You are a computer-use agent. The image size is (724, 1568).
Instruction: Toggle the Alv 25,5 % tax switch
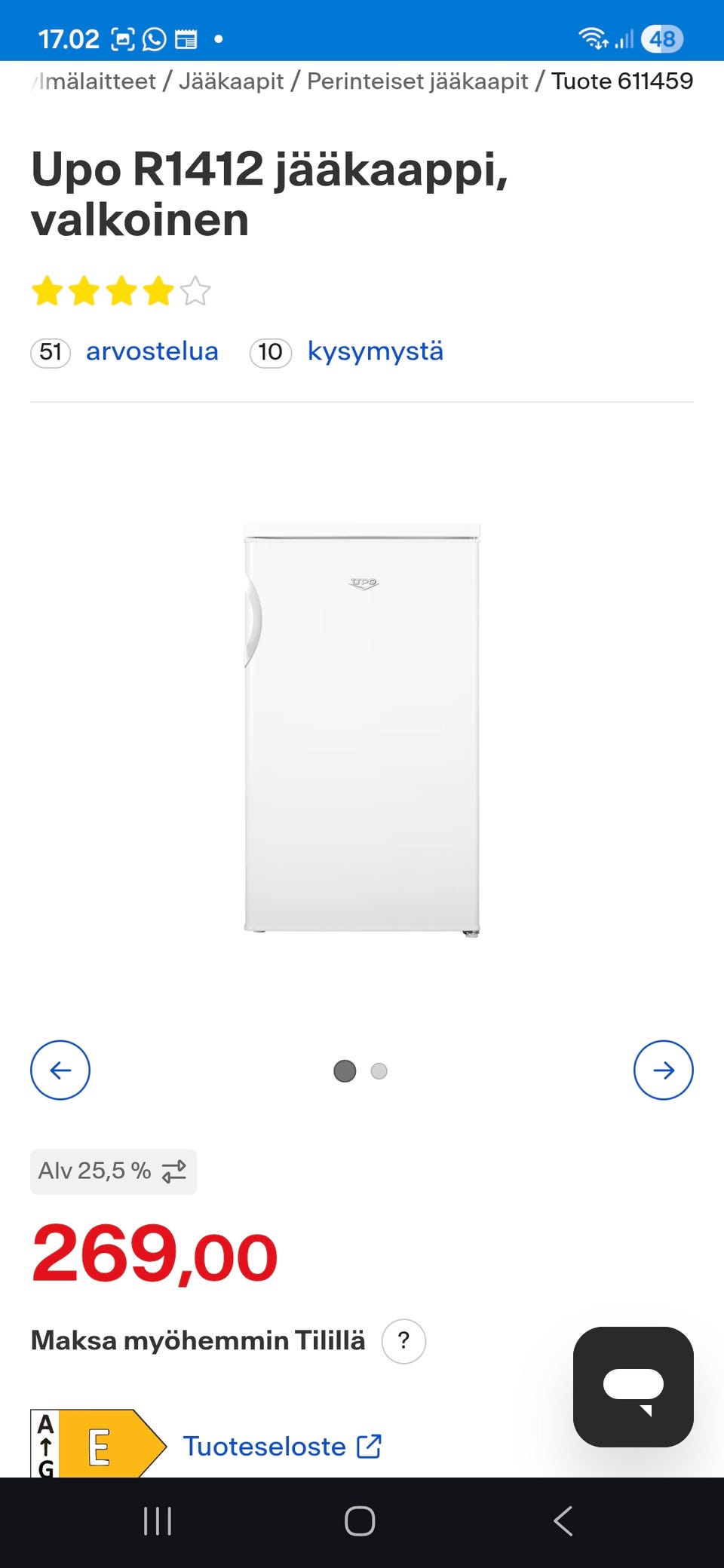[114, 1171]
